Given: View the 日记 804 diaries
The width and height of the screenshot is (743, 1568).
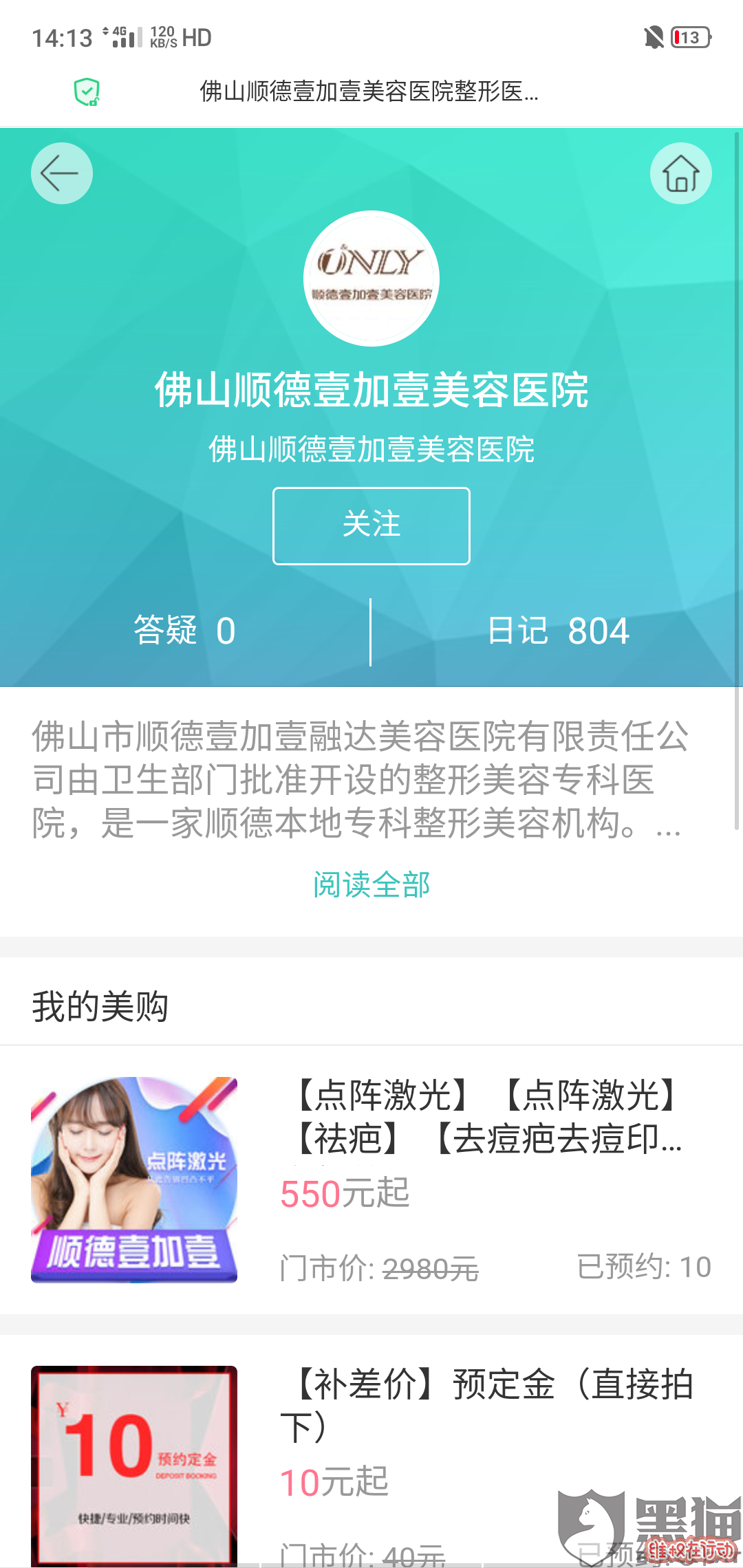Looking at the screenshot, I should pos(557,631).
